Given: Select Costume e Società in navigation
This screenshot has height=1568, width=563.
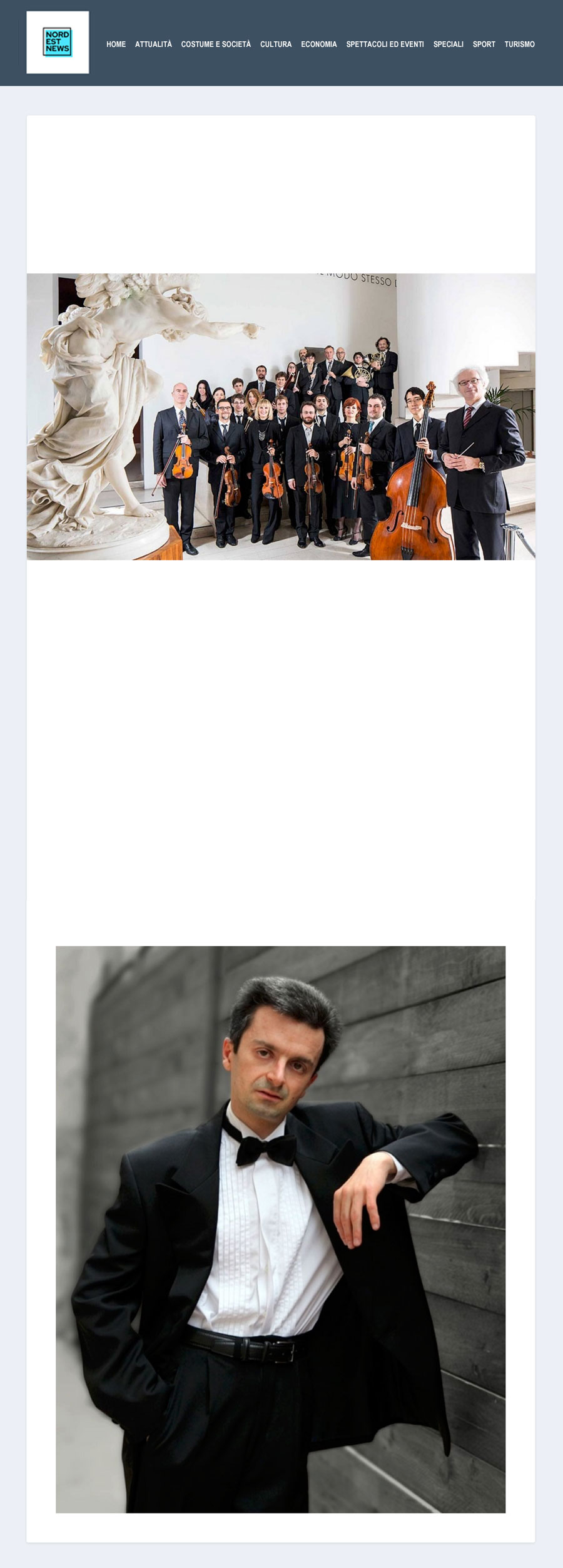Looking at the screenshot, I should [216, 44].
